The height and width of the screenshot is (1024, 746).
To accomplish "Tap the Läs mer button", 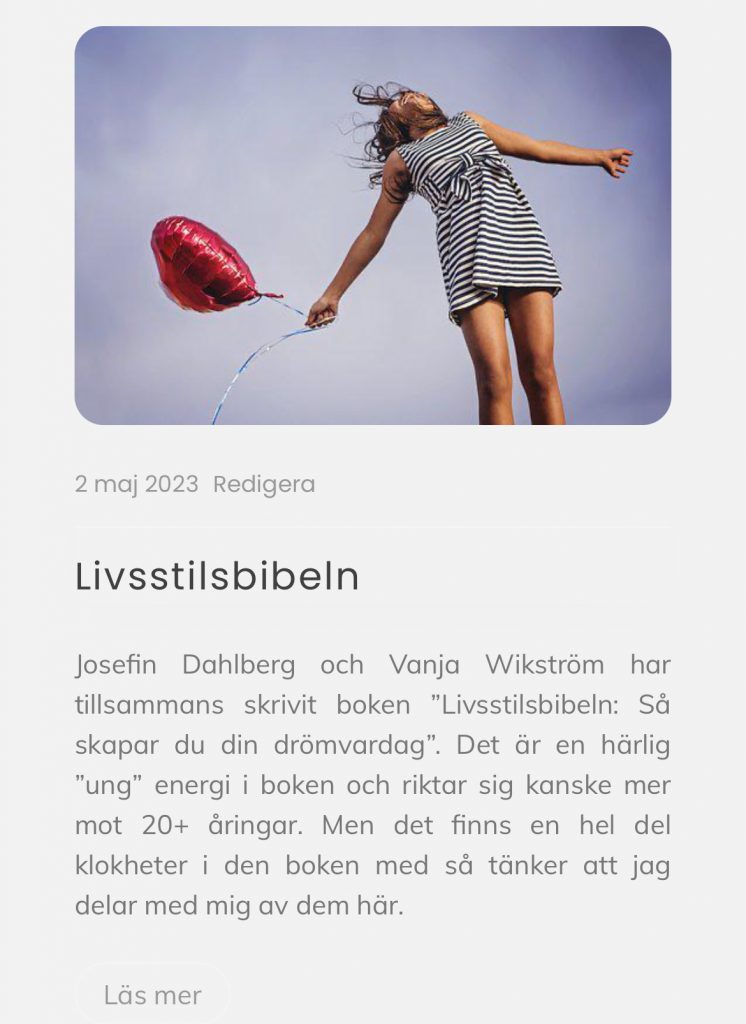I will pyautogui.click(x=153, y=995).
